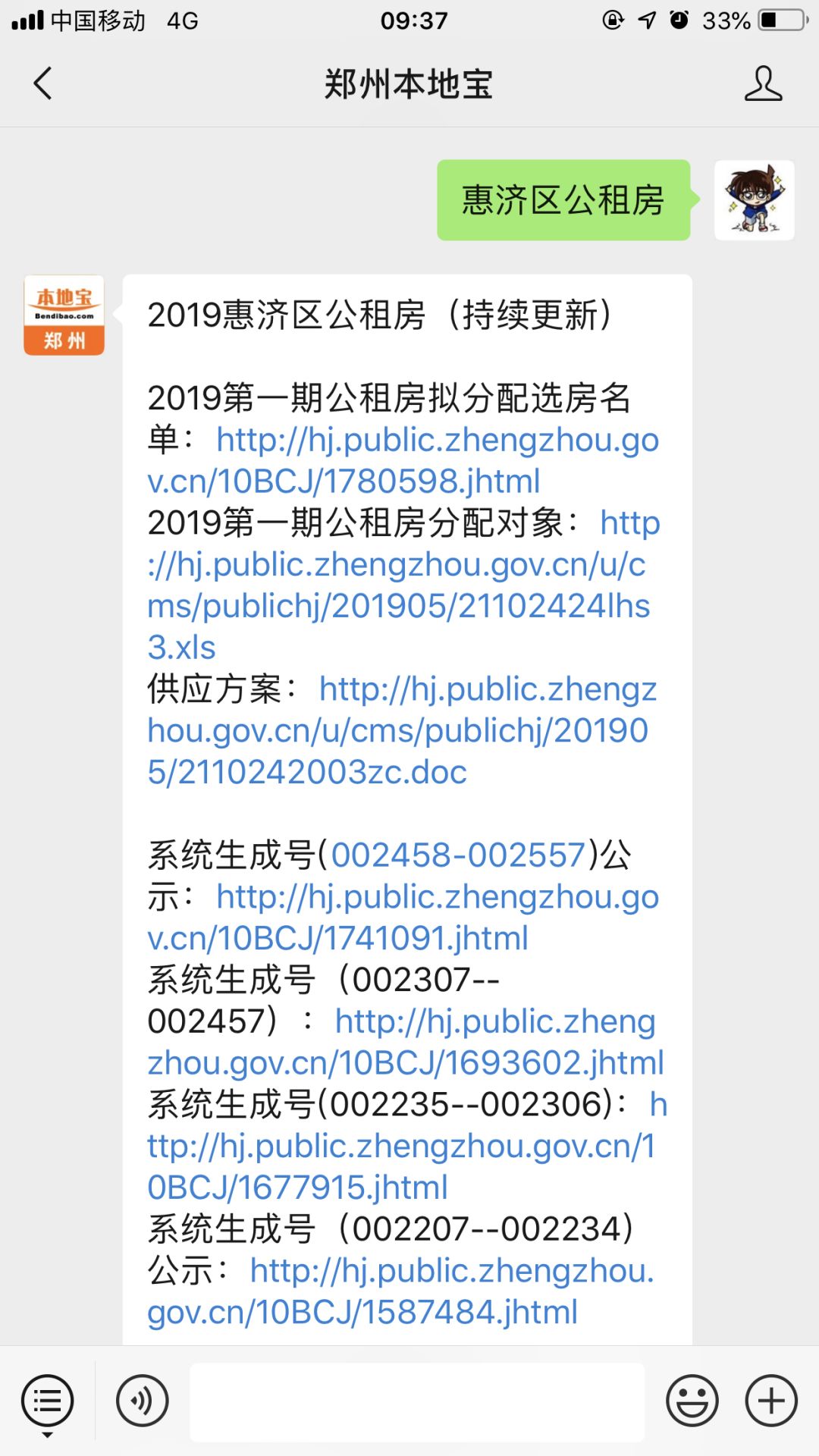Image resolution: width=819 pixels, height=1456 pixels.
Task: Tap the Conan user avatar
Action: (755, 201)
